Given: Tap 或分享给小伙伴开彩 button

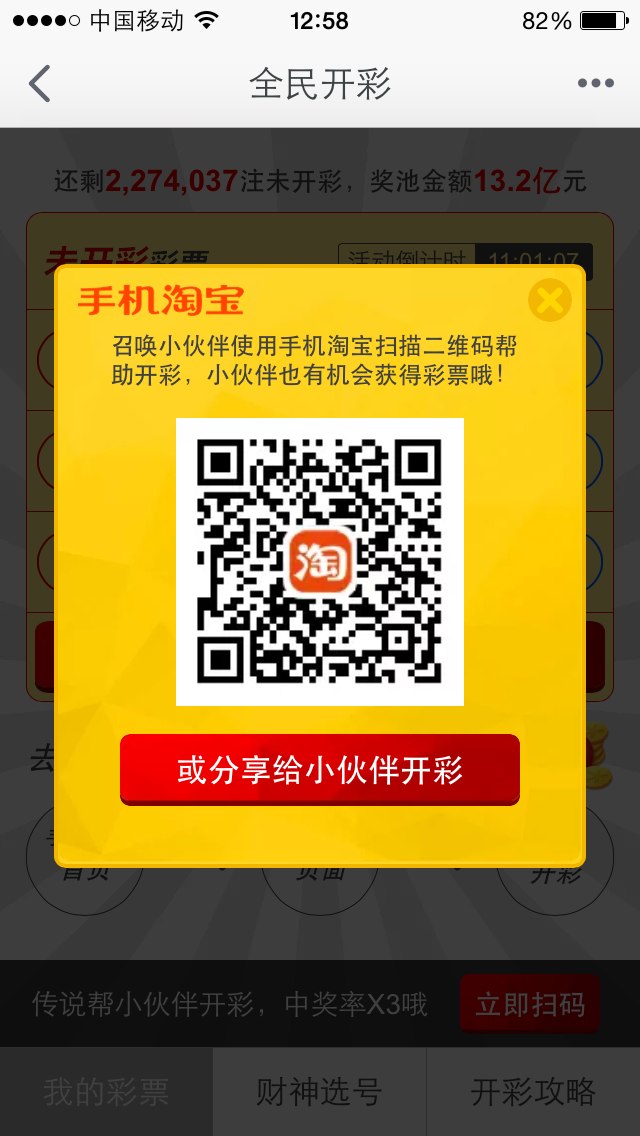Looking at the screenshot, I should tap(320, 769).
